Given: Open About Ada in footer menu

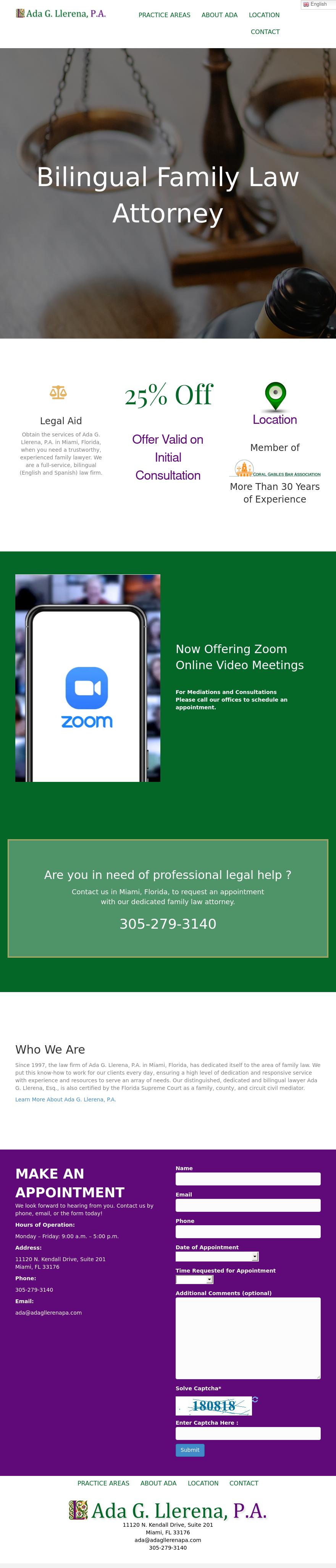Looking at the screenshot, I should click(x=158, y=1484).
